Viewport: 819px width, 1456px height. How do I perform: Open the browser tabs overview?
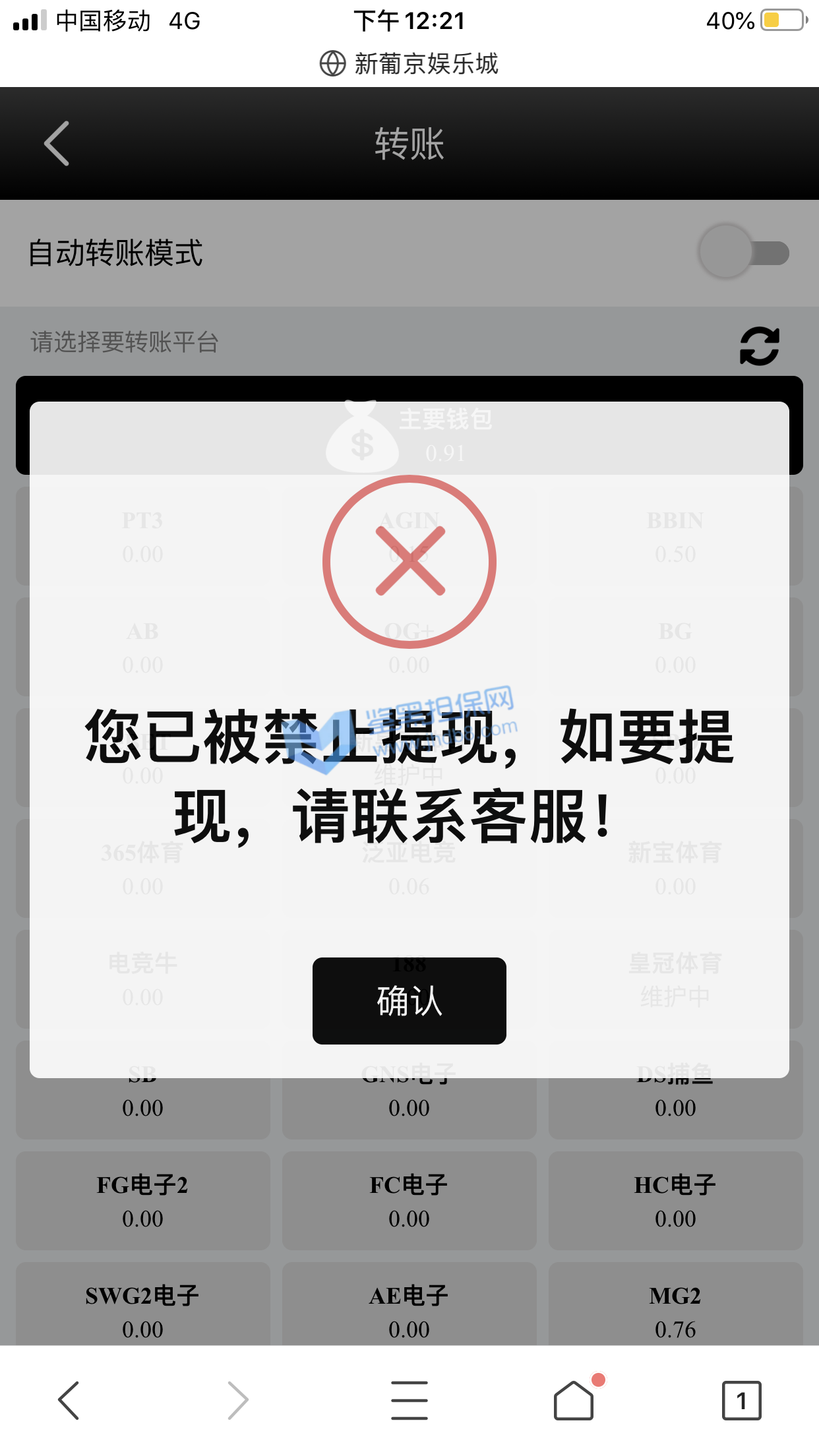tap(741, 1400)
